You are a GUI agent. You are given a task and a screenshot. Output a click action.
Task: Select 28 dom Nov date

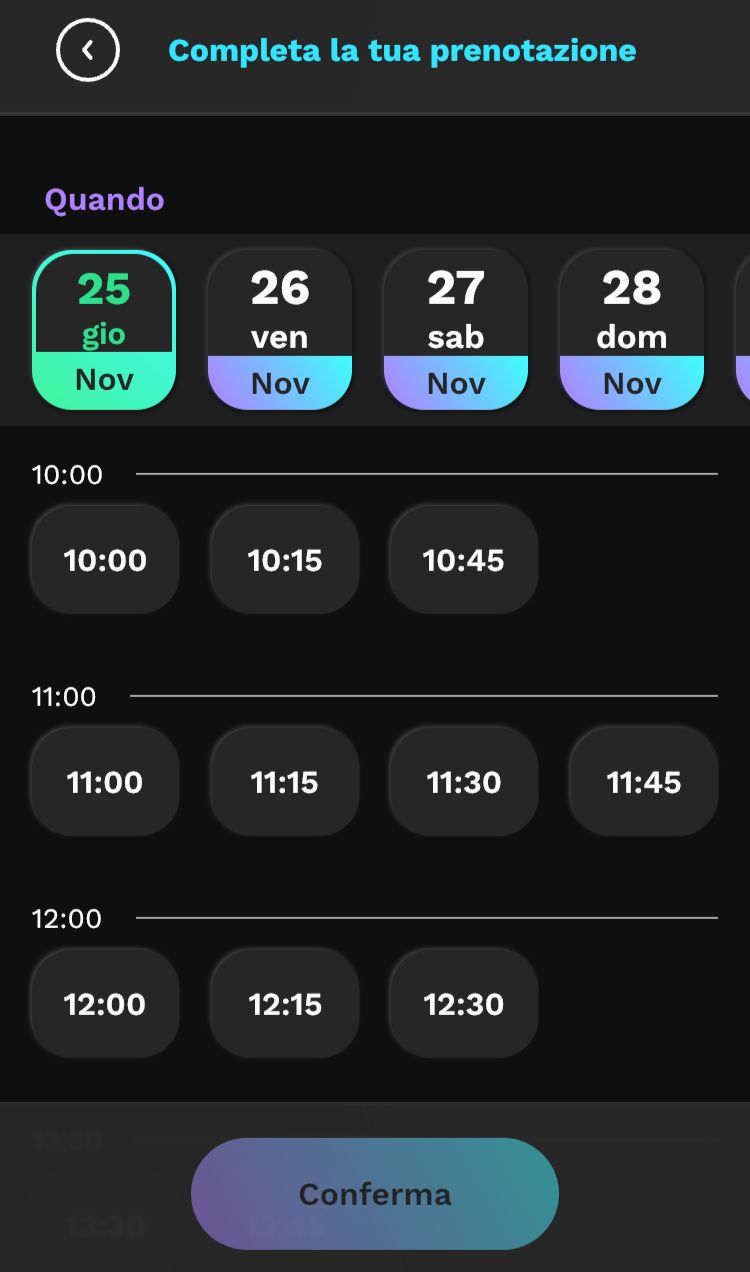632,330
